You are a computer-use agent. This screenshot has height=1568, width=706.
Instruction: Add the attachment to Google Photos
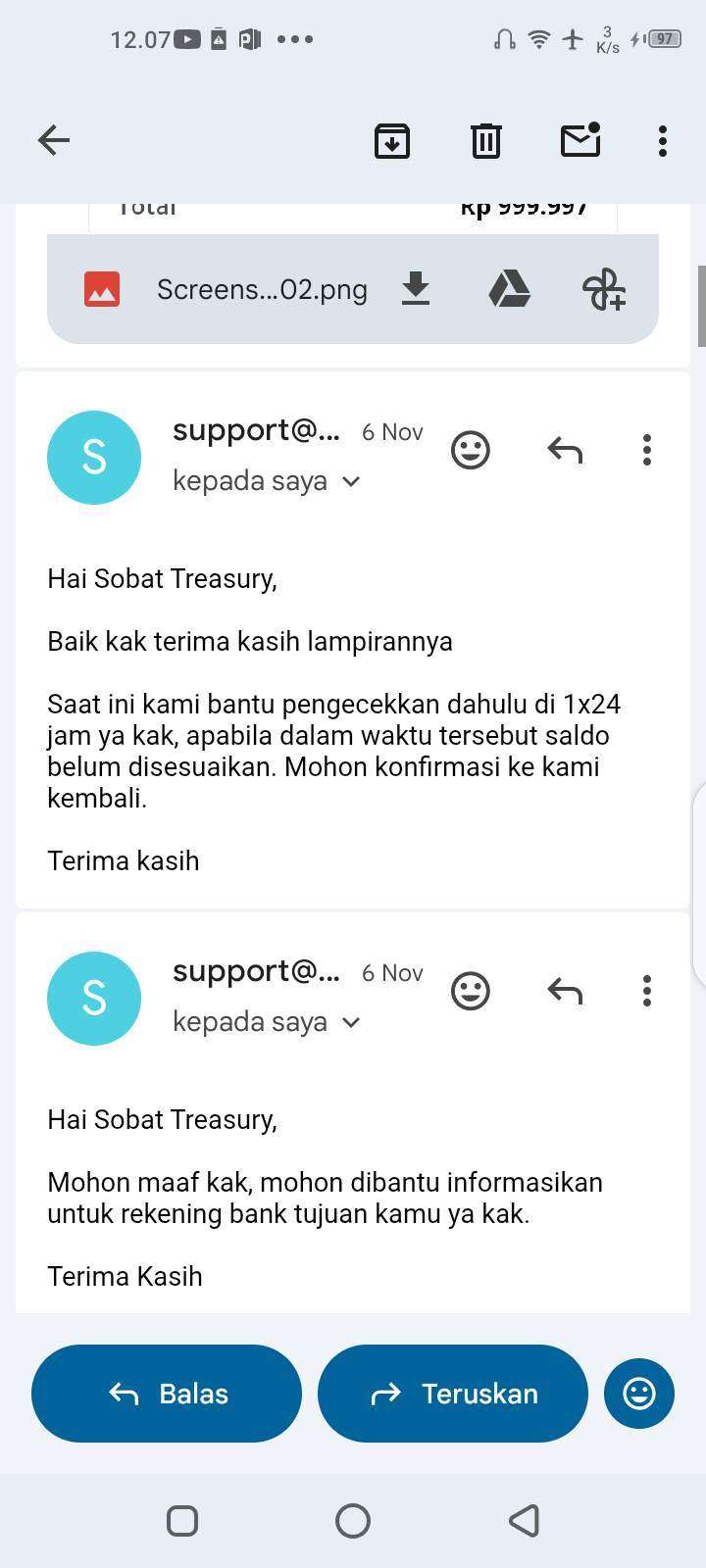click(603, 289)
